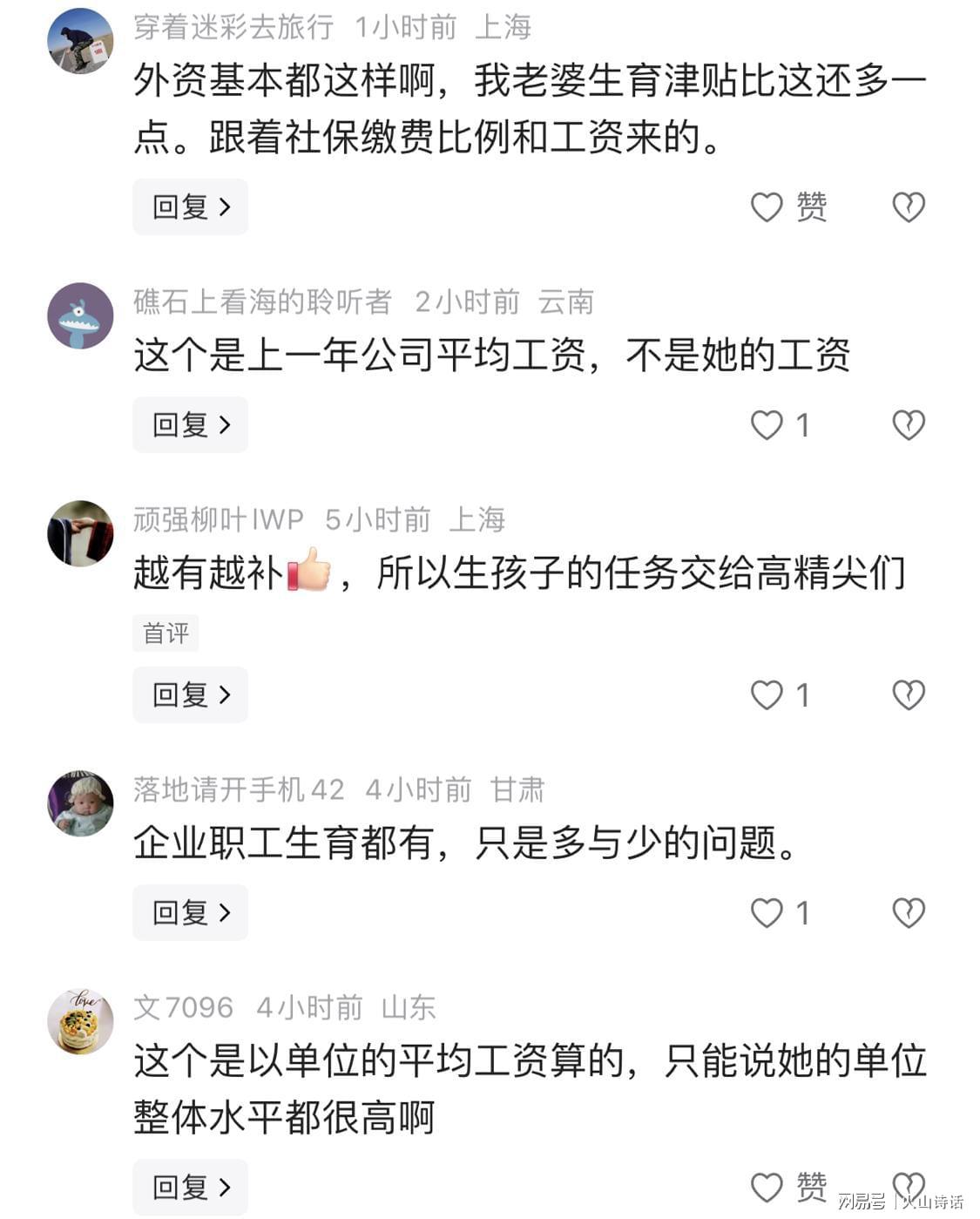Open 文7096's cake avatar
This screenshot has height=1219, width=980.
click(x=80, y=1021)
